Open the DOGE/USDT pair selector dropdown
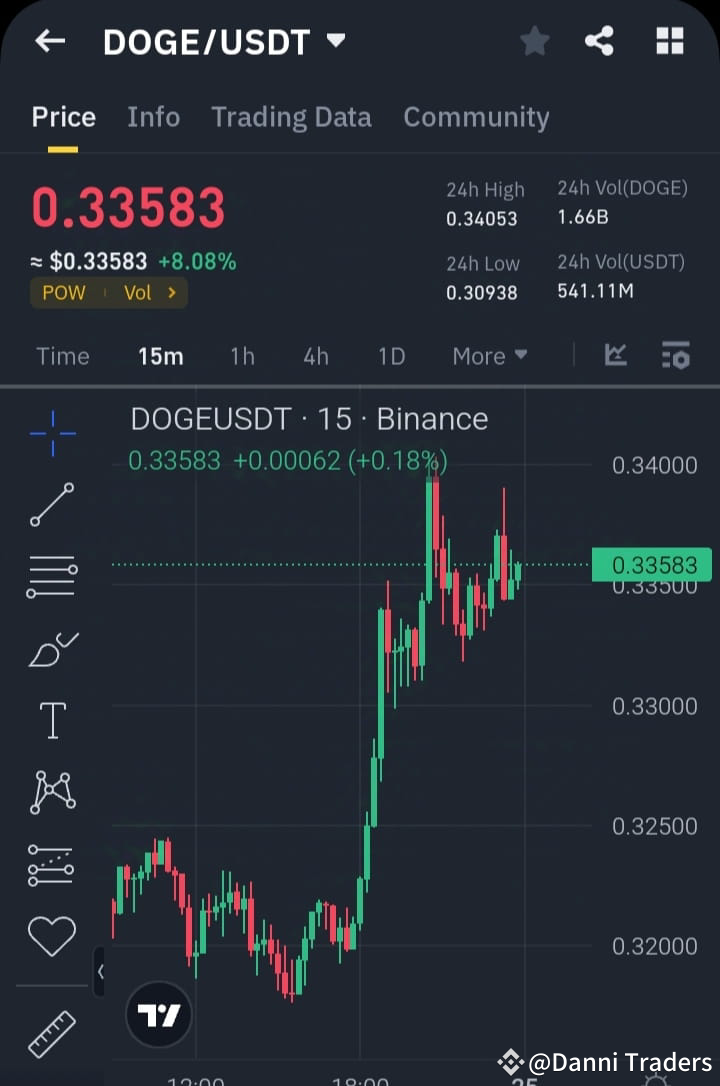Image resolution: width=720 pixels, height=1086 pixels. [334, 41]
